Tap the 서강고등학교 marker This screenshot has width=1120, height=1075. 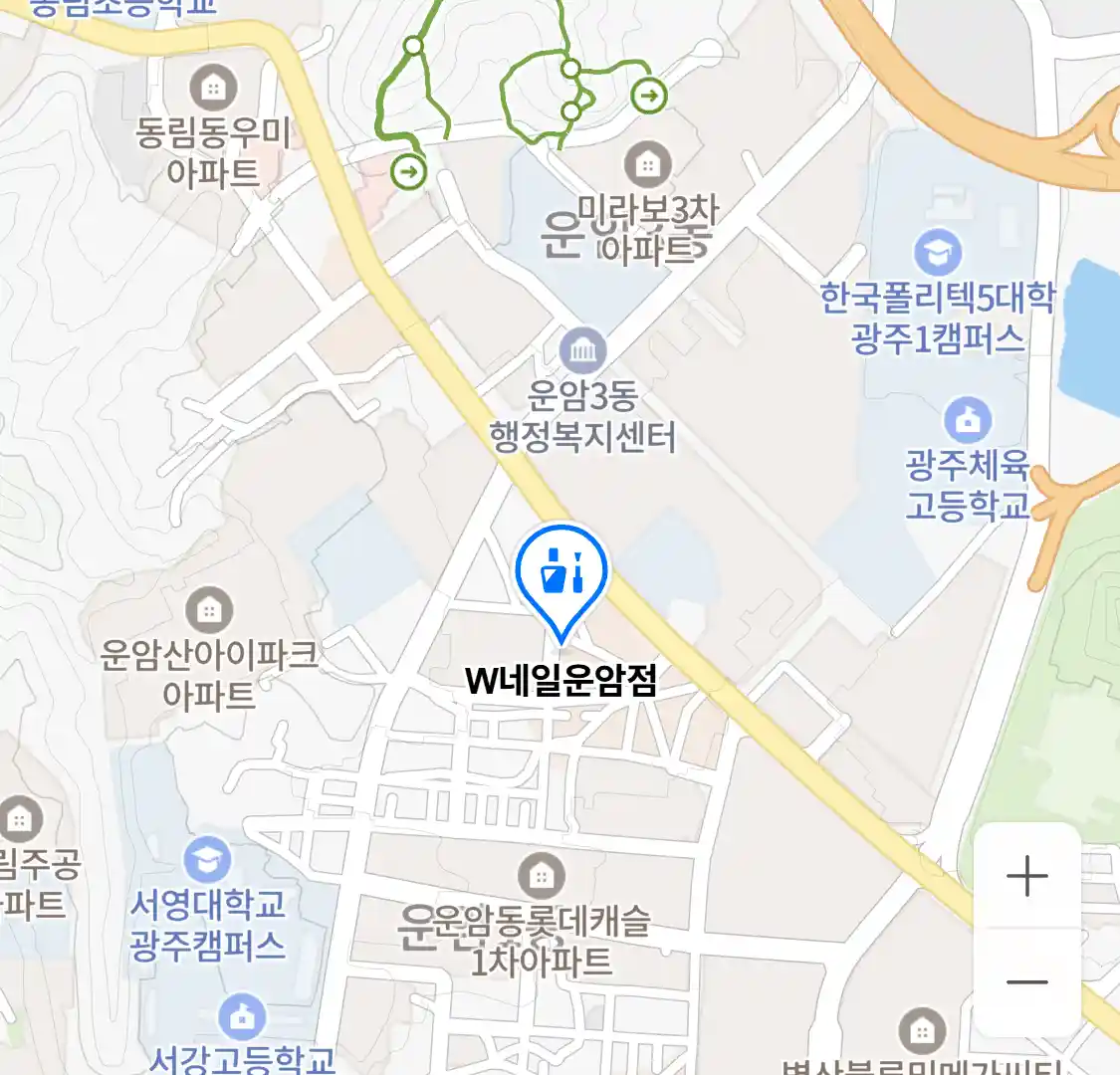[242, 1017]
